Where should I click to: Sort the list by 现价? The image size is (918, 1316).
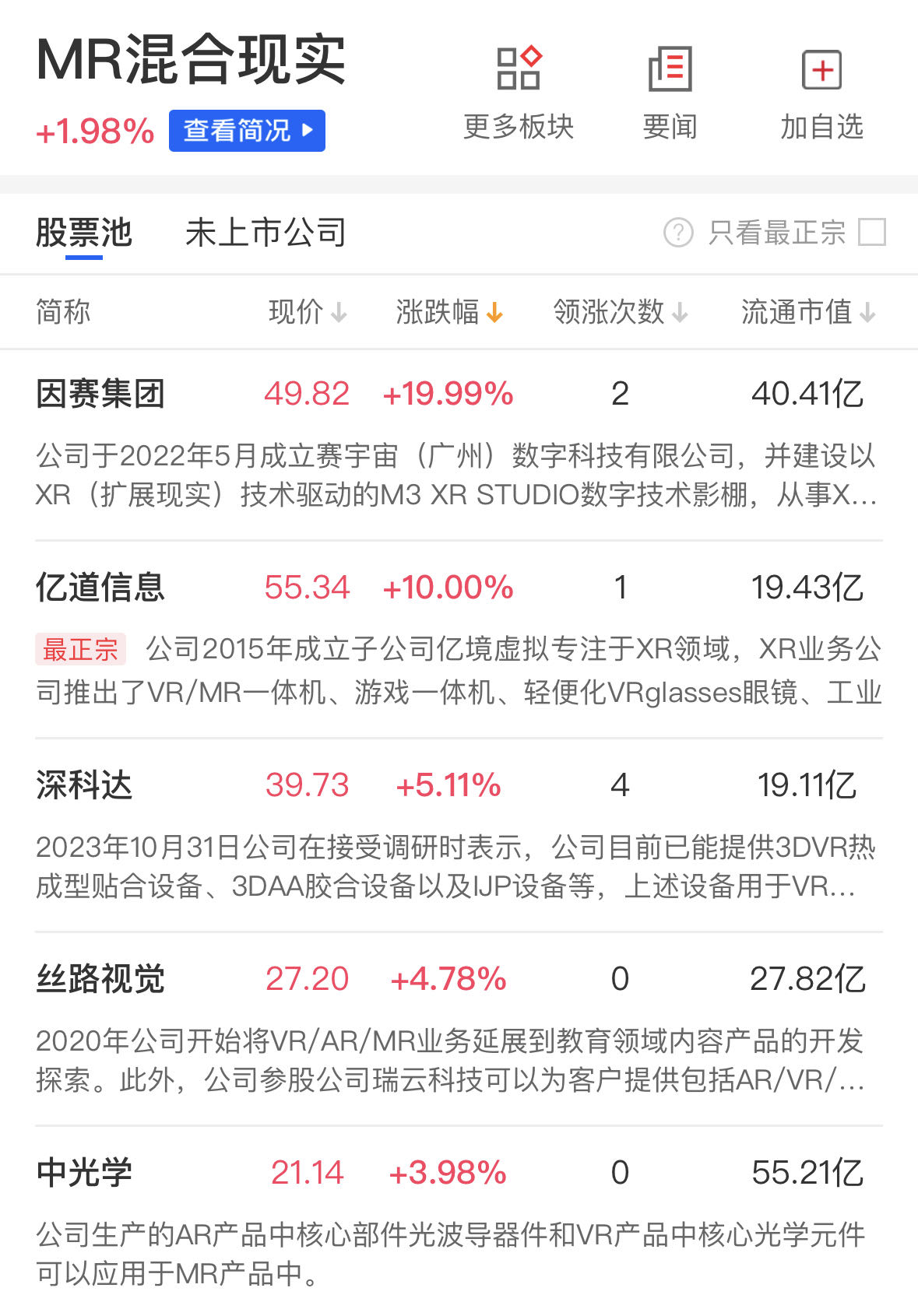pyautogui.click(x=307, y=313)
